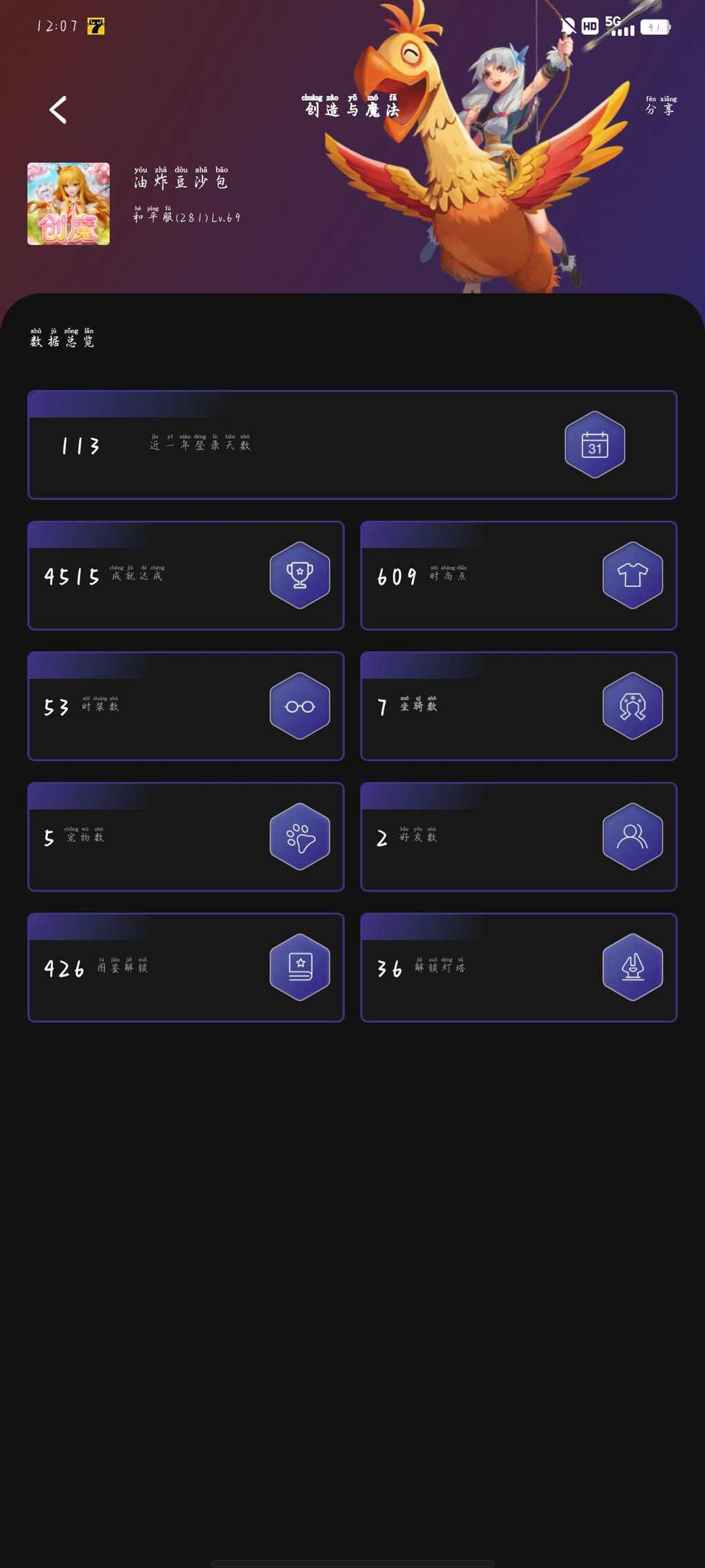Open the 宠物数 pets card
The width and height of the screenshot is (705, 1568).
tap(186, 837)
